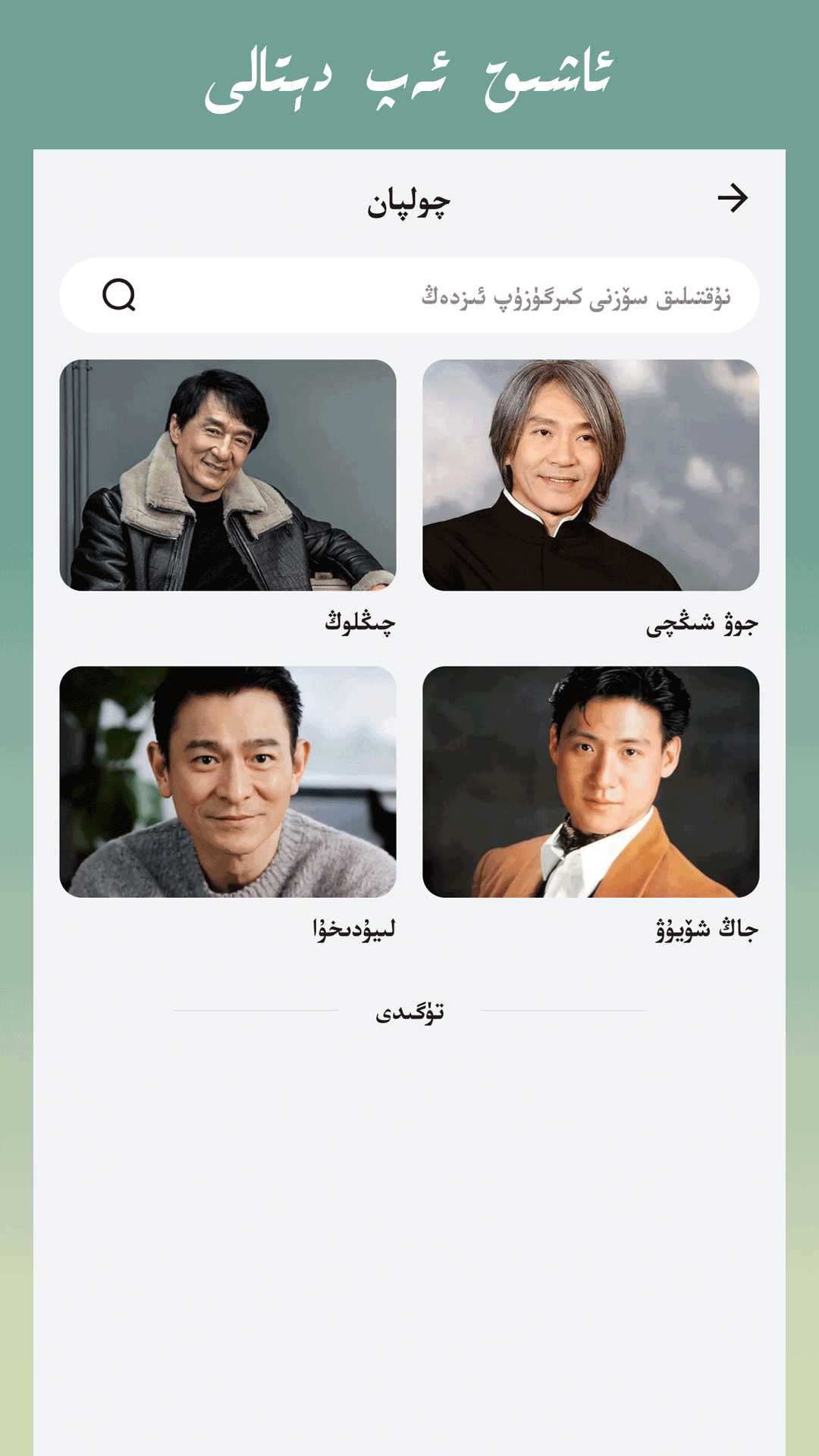Viewport: 819px width, 1456px height.
Task: Tap the search box to enter keywords
Action: 409,296
